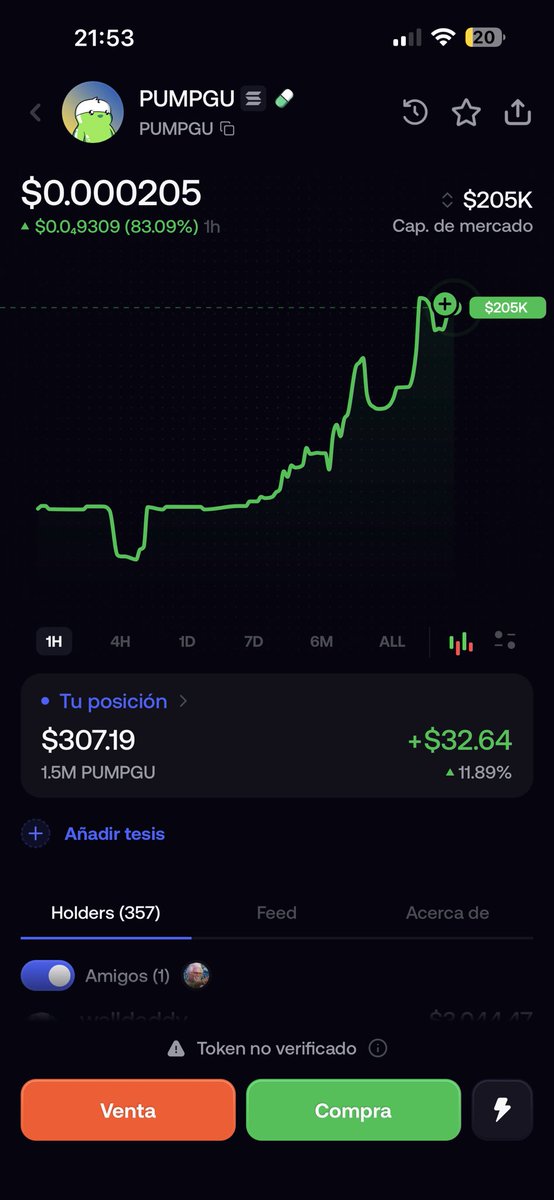Switch chart to 6M range
The image size is (554, 1200).
tap(321, 642)
